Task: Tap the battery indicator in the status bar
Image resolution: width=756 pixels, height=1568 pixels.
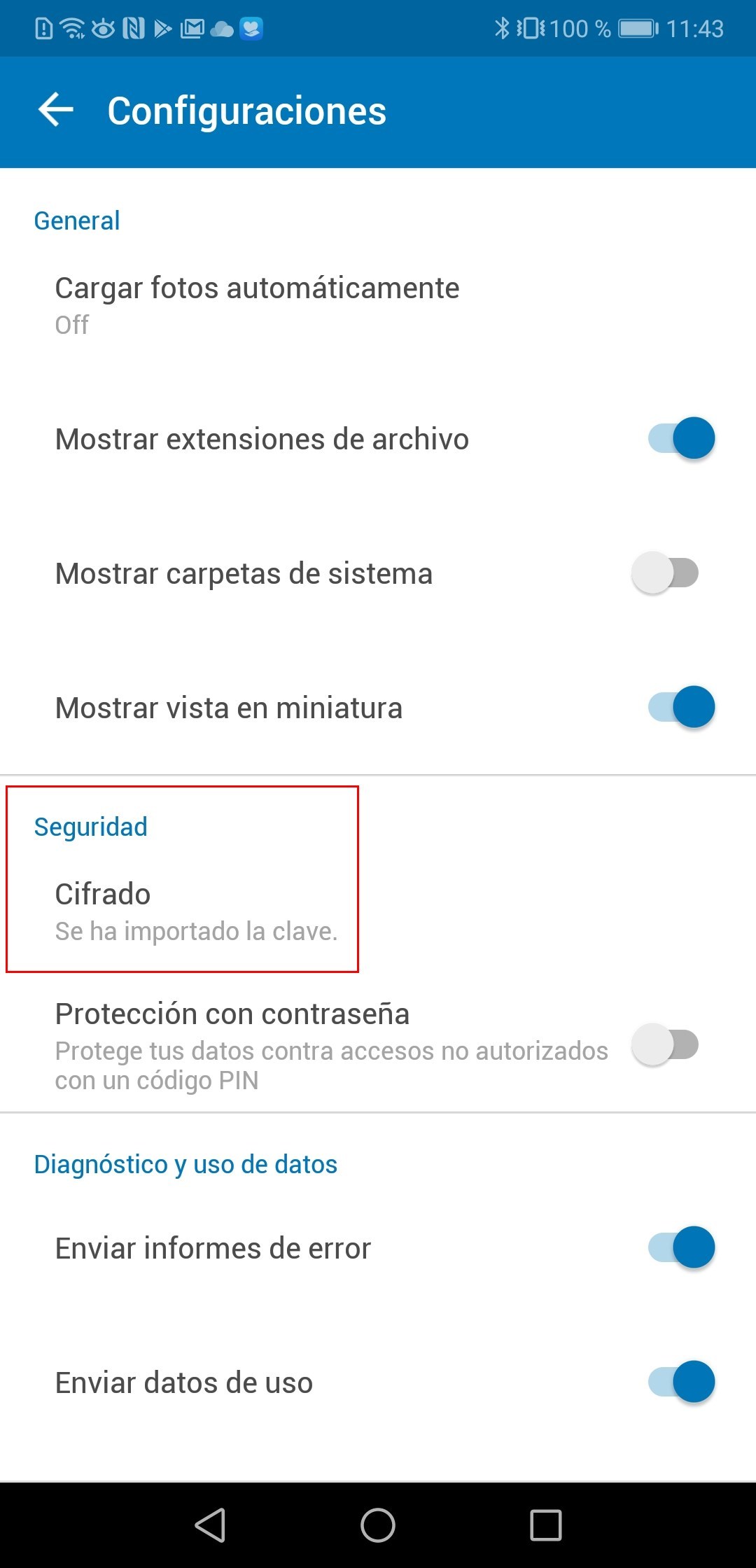Action: tap(638, 28)
